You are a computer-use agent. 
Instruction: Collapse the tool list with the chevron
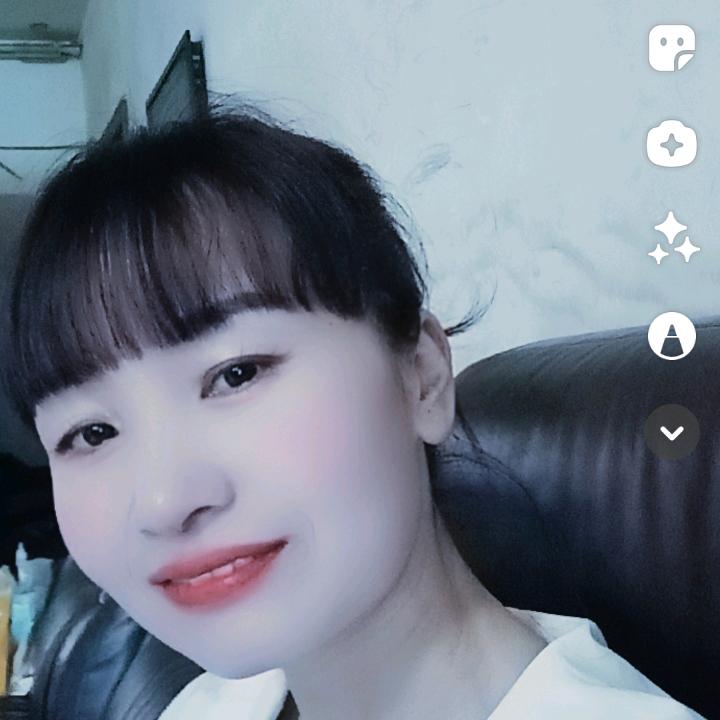click(x=672, y=432)
